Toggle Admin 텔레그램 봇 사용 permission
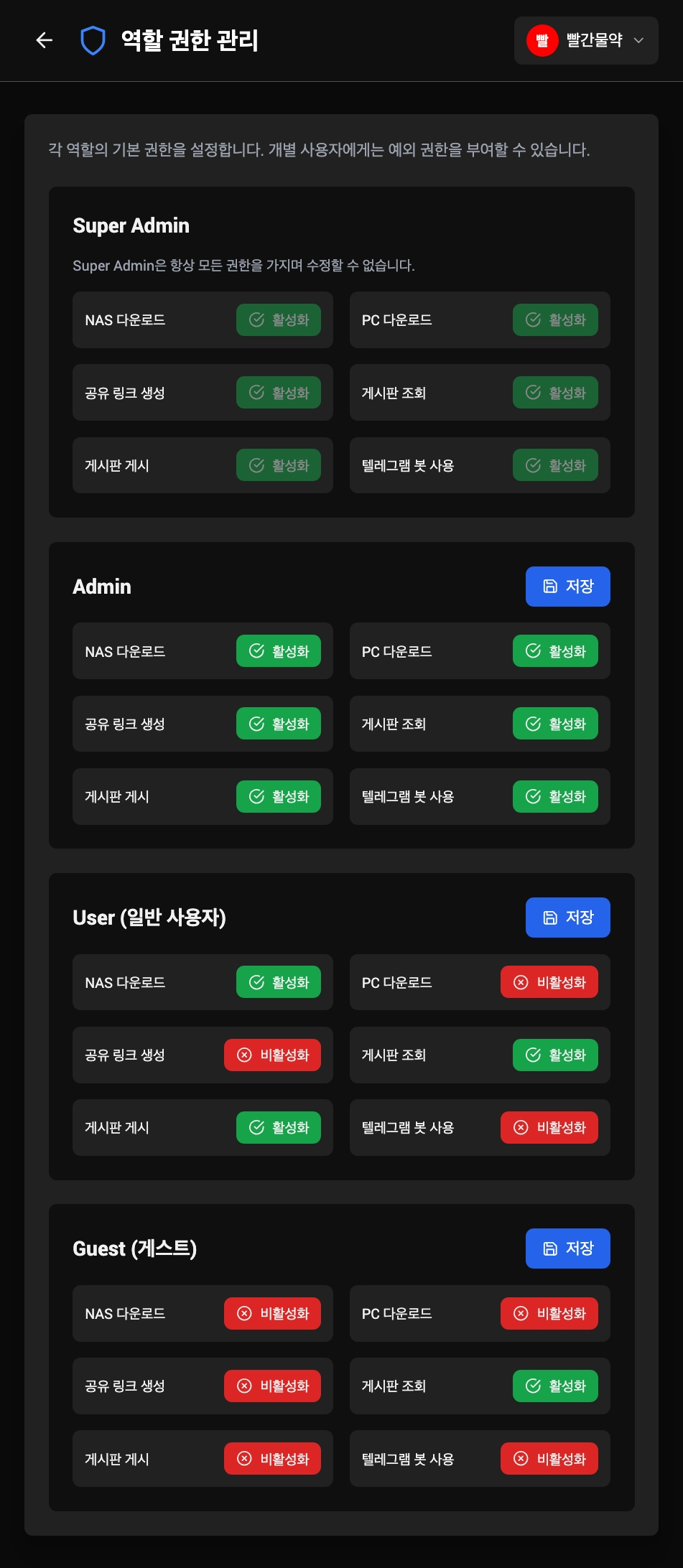The height and width of the screenshot is (1568, 683). (x=555, y=796)
